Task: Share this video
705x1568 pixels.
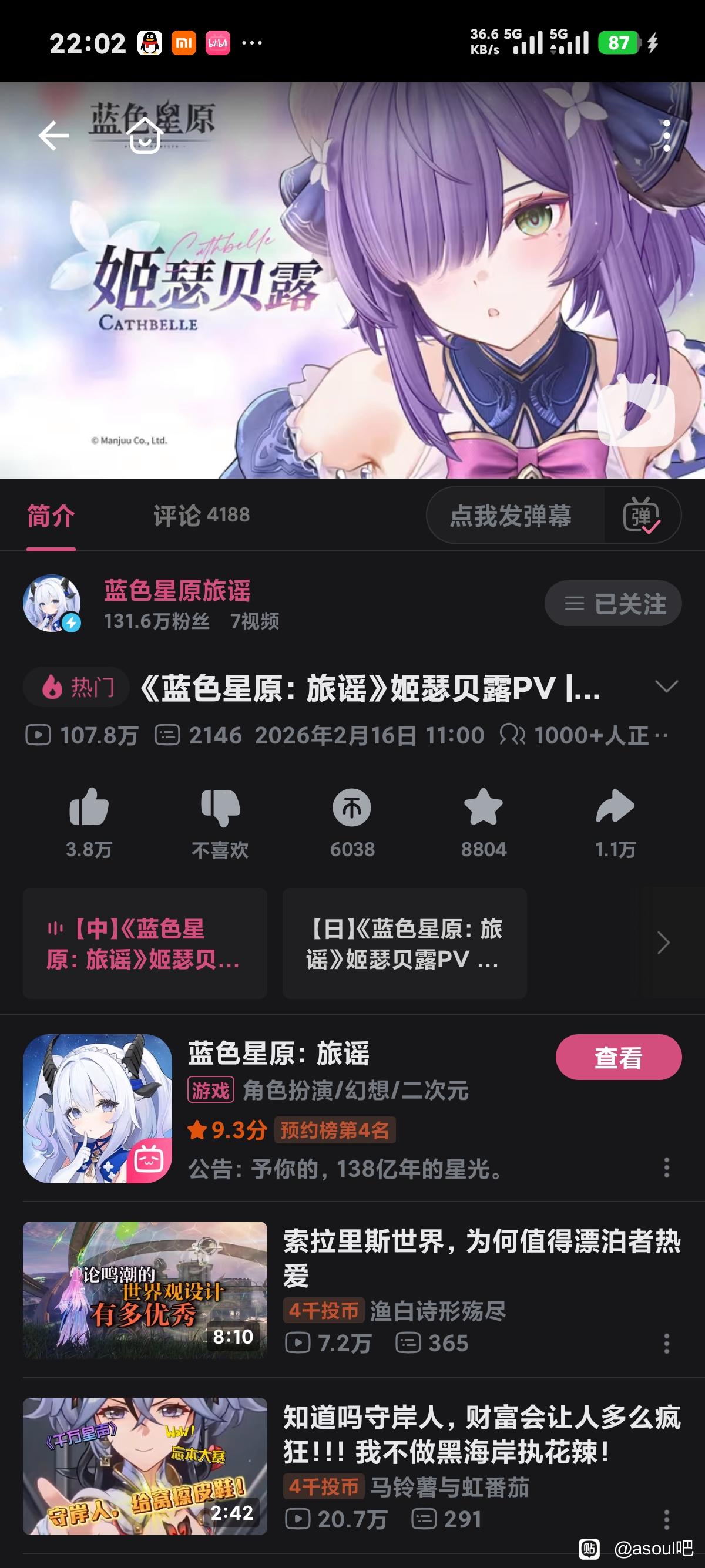Action: [615, 808]
